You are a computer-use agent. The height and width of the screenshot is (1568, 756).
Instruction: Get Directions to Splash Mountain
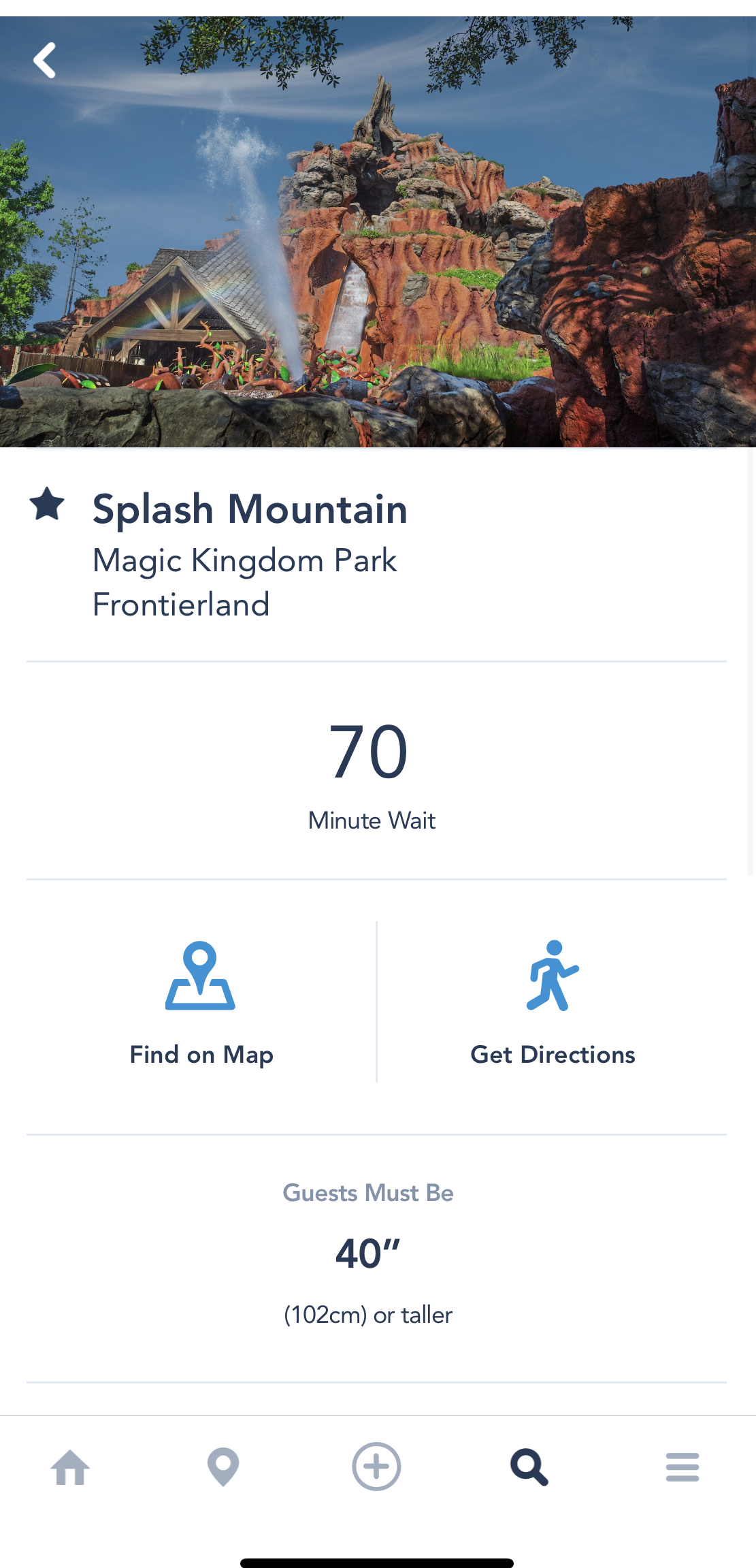pos(553,1001)
